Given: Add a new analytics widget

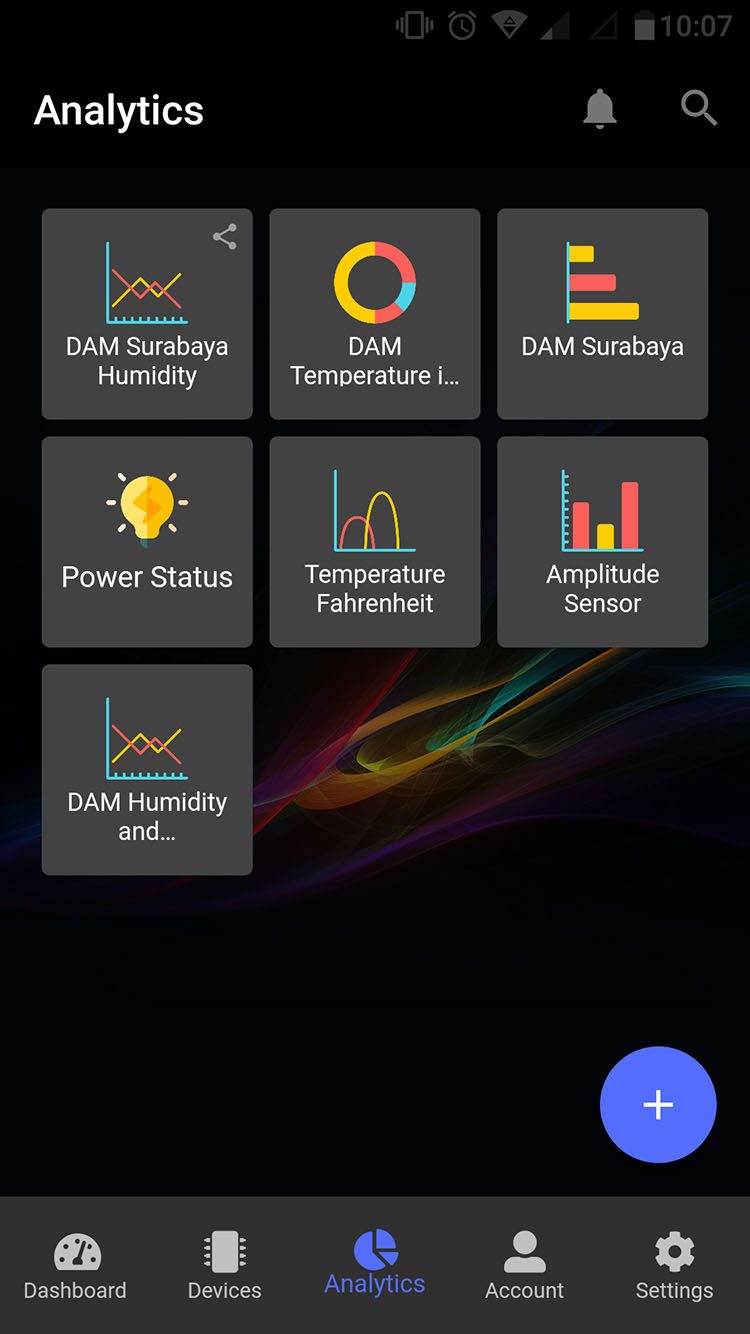Looking at the screenshot, I should 658,1105.
